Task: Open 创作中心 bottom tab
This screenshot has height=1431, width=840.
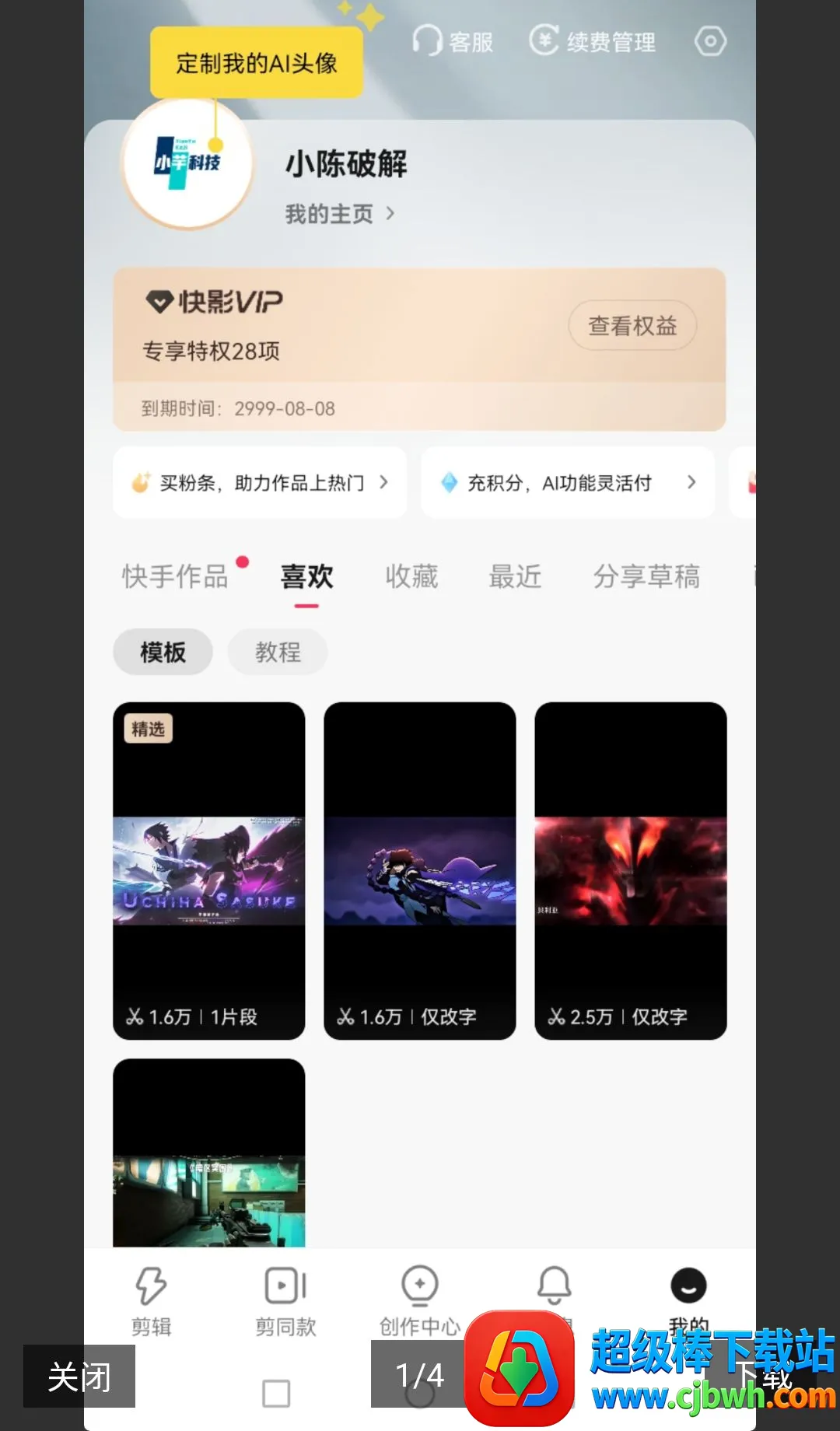Action: coord(420,1300)
